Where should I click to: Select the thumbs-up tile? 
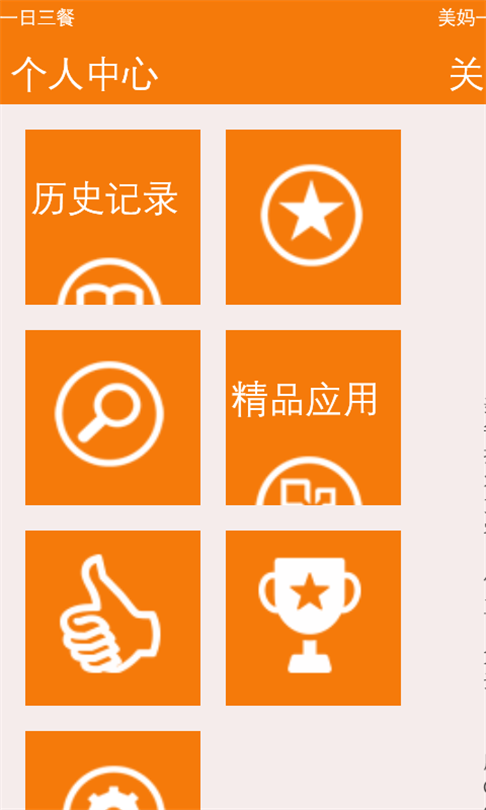113,618
